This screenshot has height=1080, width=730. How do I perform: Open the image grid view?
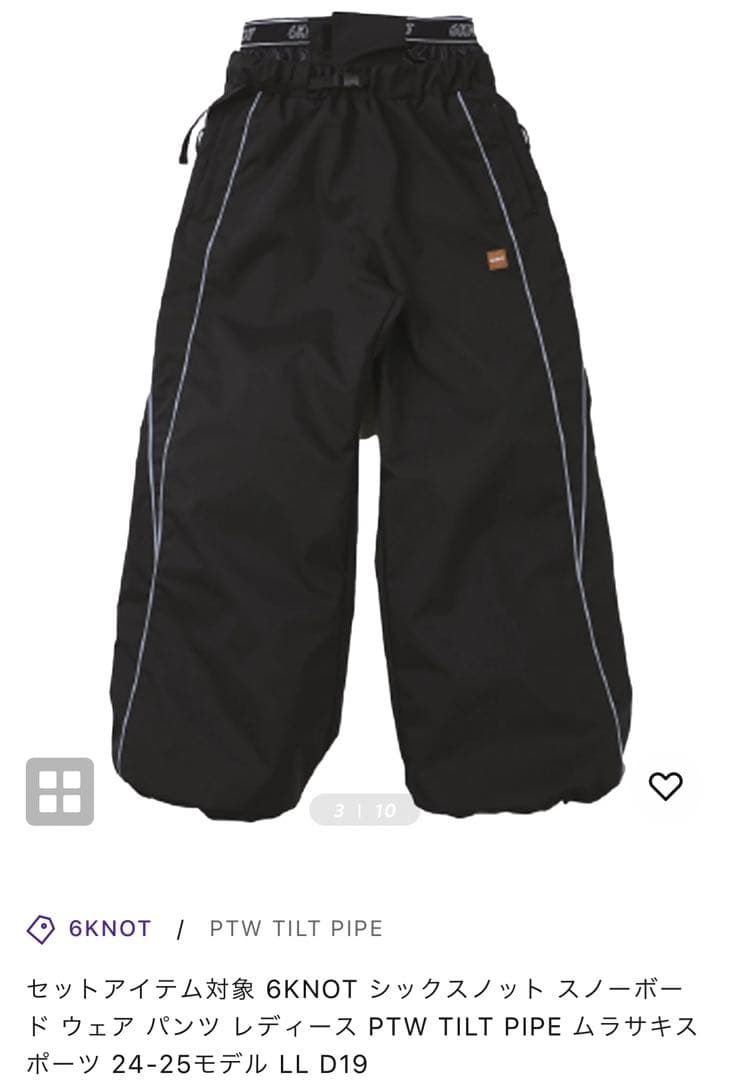(59, 791)
